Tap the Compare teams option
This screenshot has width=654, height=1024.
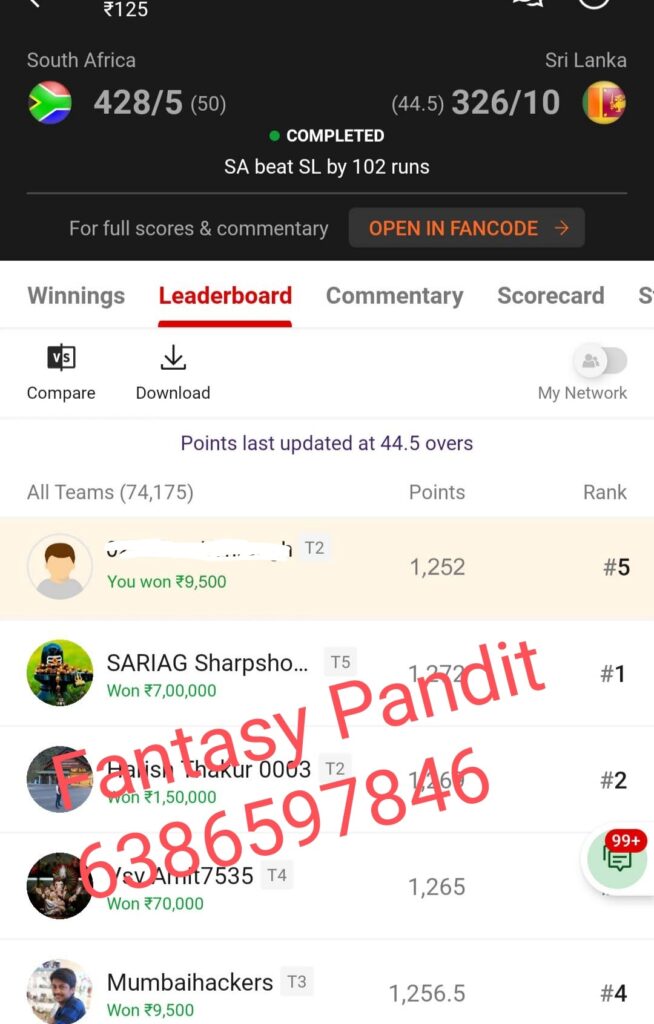61,372
